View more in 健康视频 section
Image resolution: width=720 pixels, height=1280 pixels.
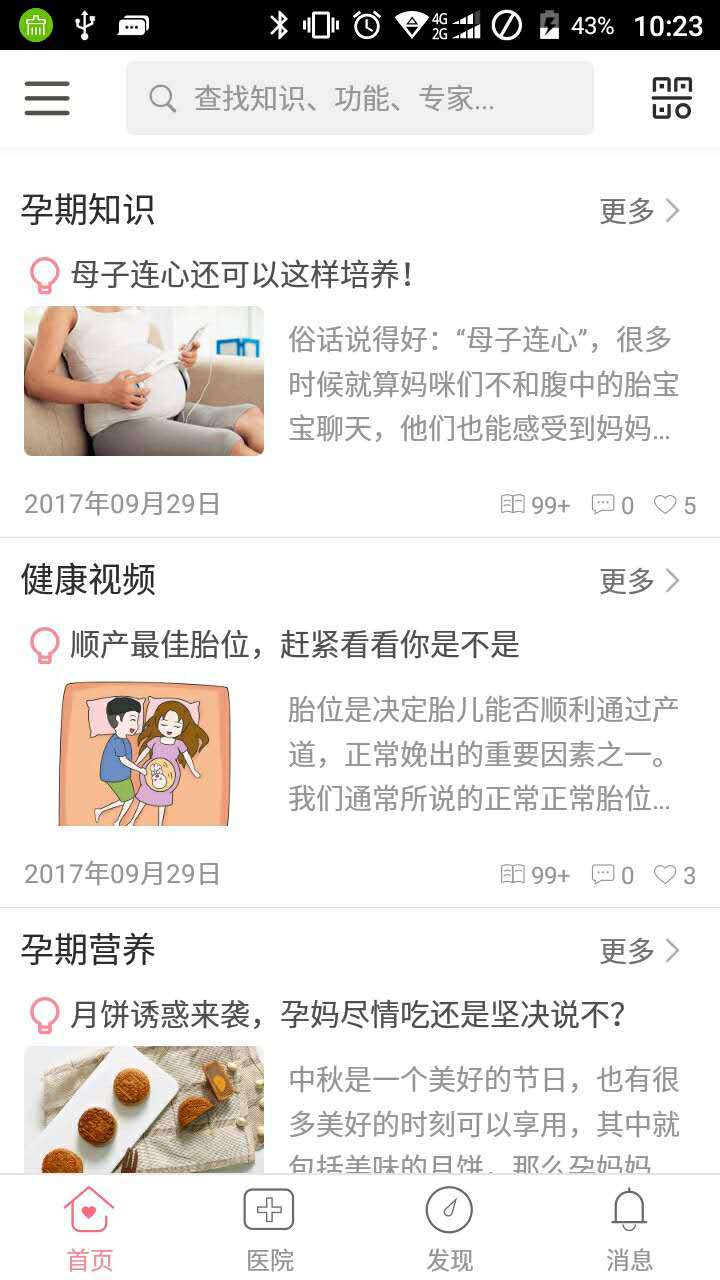pyautogui.click(x=640, y=581)
